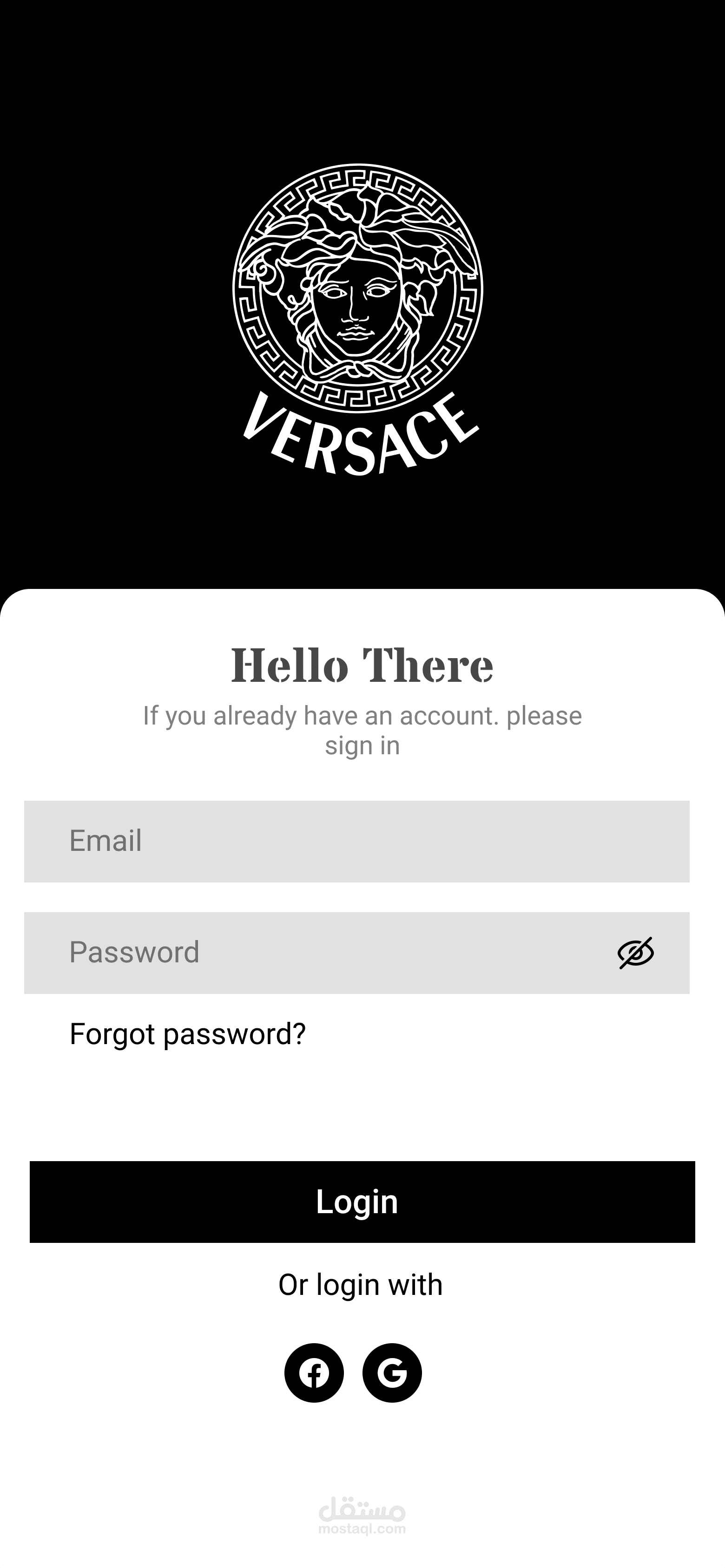725x1568 pixels.
Task: Open the Forgot password link
Action: point(188,1033)
